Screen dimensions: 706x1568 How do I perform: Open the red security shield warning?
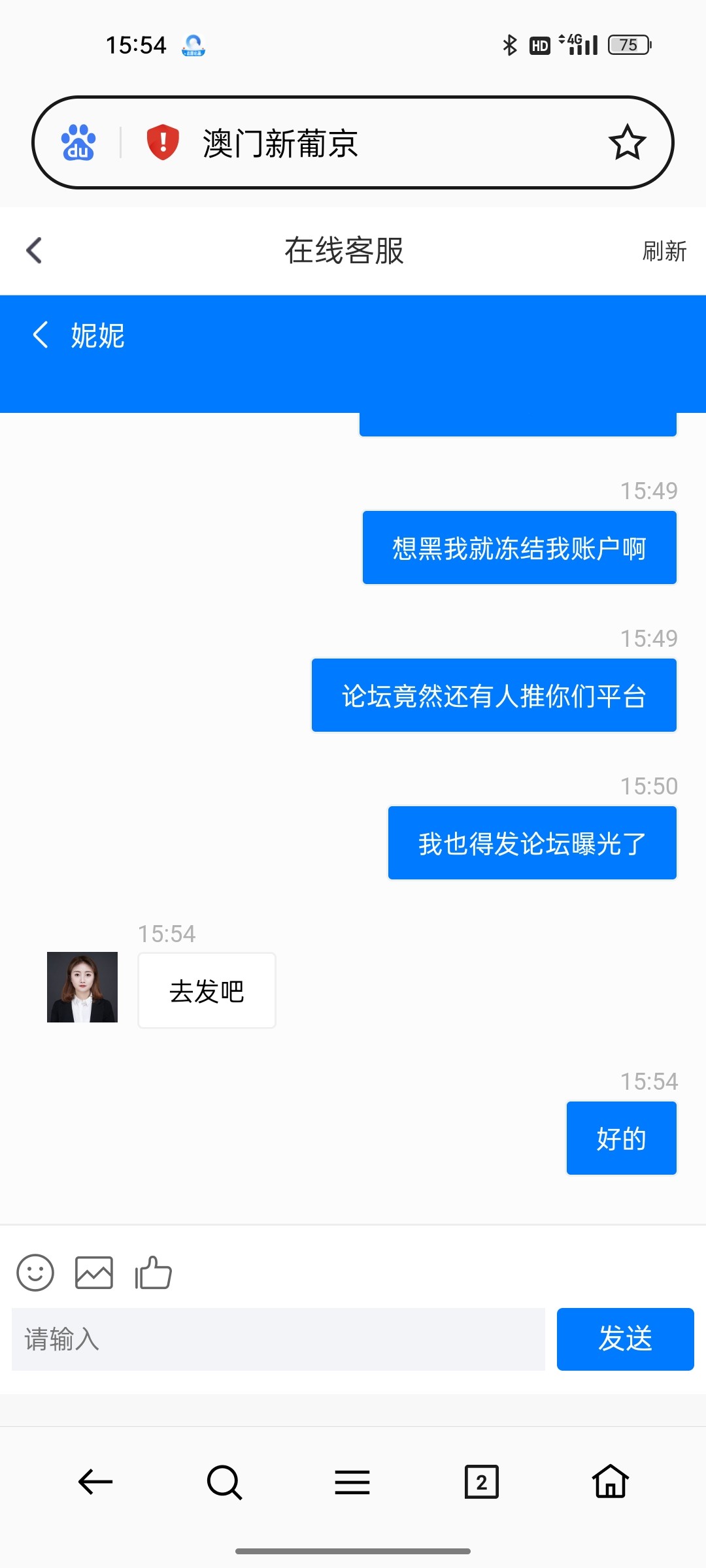pyautogui.click(x=163, y=142)
